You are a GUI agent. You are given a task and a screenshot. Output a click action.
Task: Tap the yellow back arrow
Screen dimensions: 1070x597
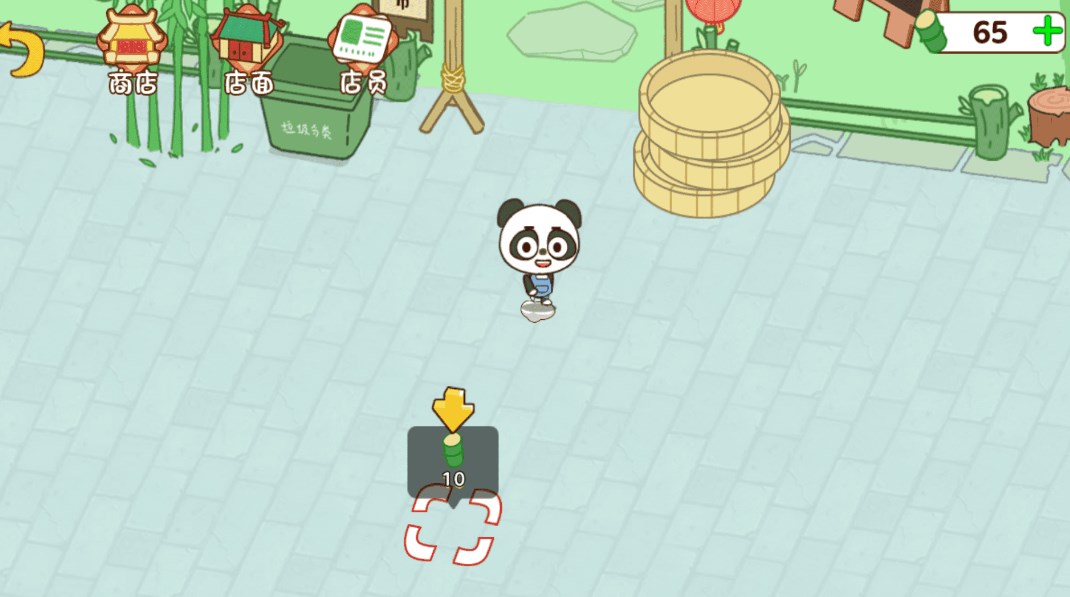(22, 50)
